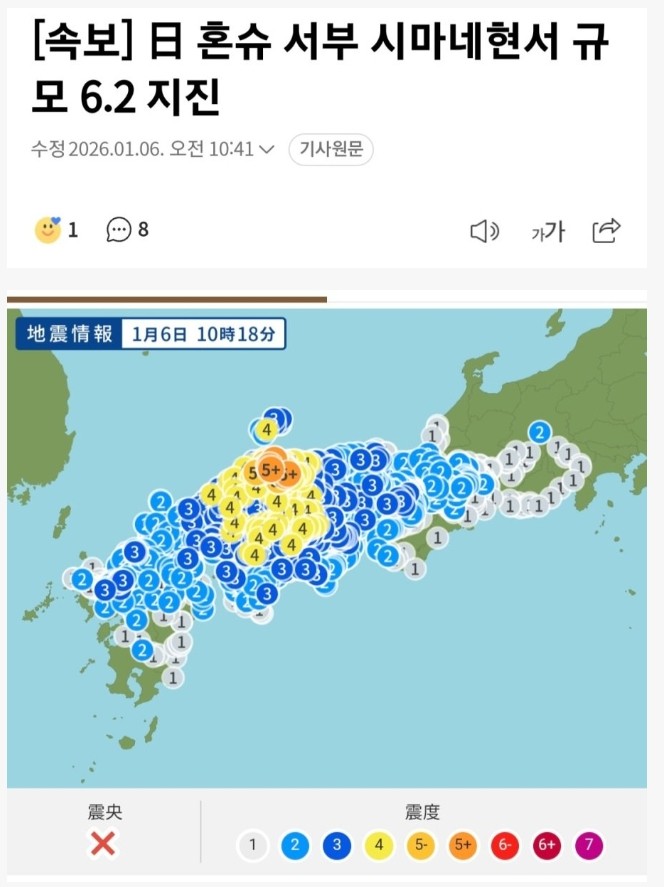The height and width of the screenshot is (887, 664).
Task: Open the comments with 8 replies
Action: click(119, 230)
